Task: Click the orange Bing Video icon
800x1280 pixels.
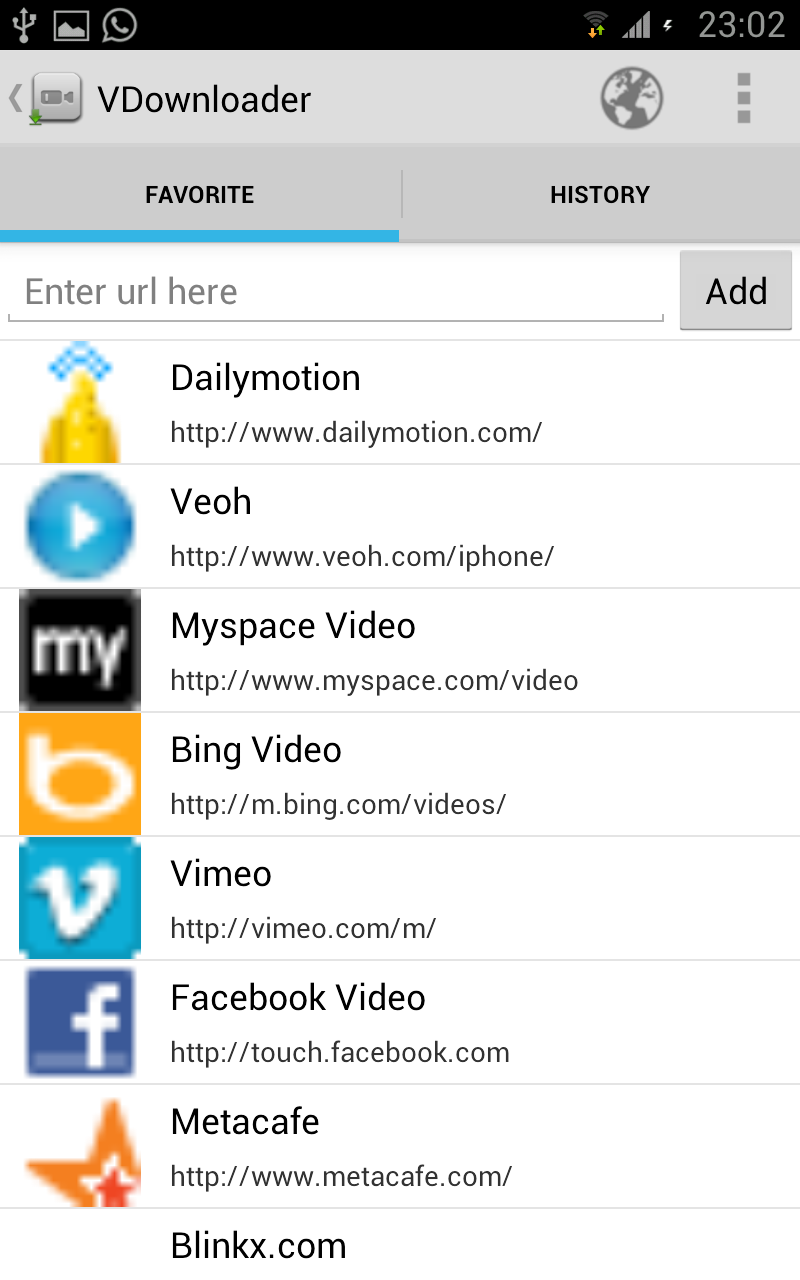Action: [x=80, y=773]
